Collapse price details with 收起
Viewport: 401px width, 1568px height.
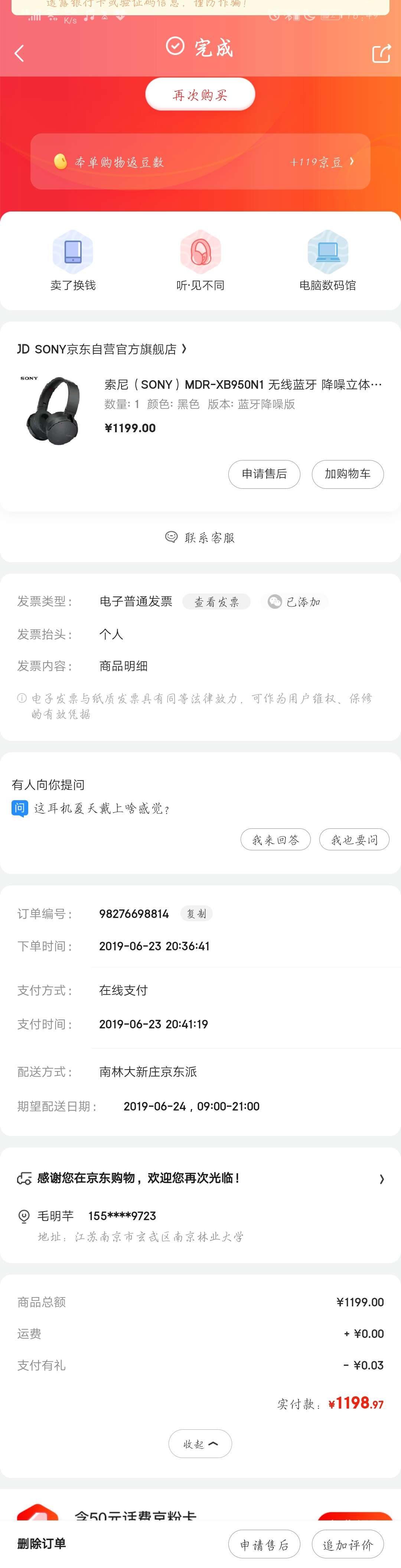tap(200, 1444)
